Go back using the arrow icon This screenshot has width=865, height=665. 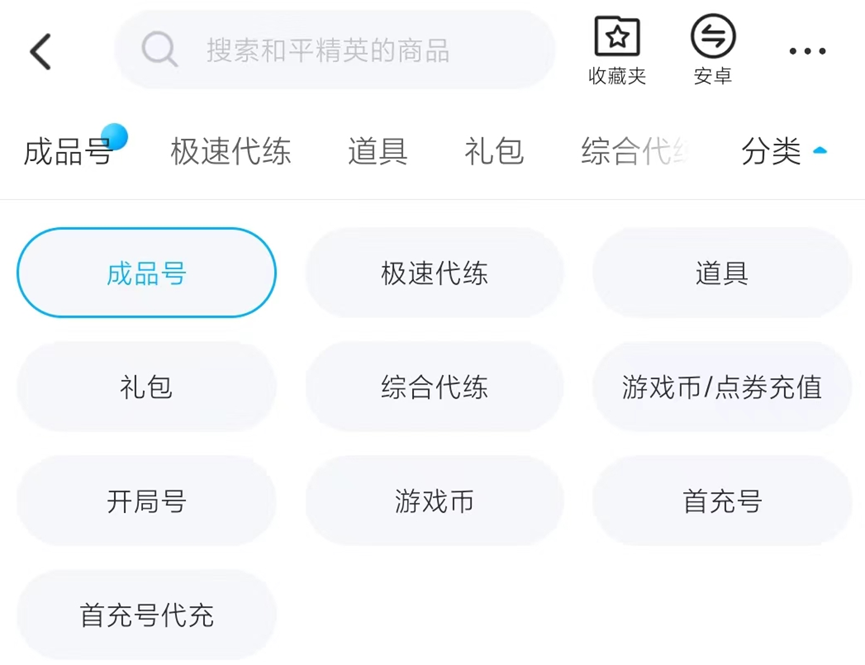[x=40, y=50]
